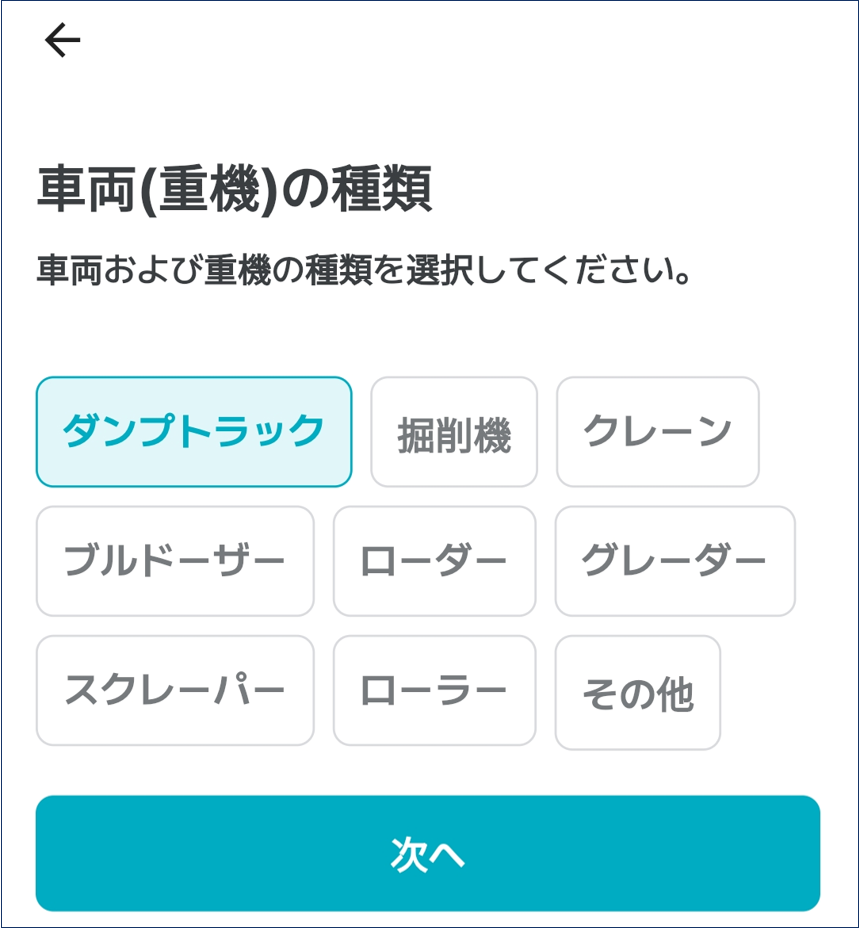The image size is (859, 928).
Task: Tap the loader (ローダー) selection chip
Action: [434, 561]
